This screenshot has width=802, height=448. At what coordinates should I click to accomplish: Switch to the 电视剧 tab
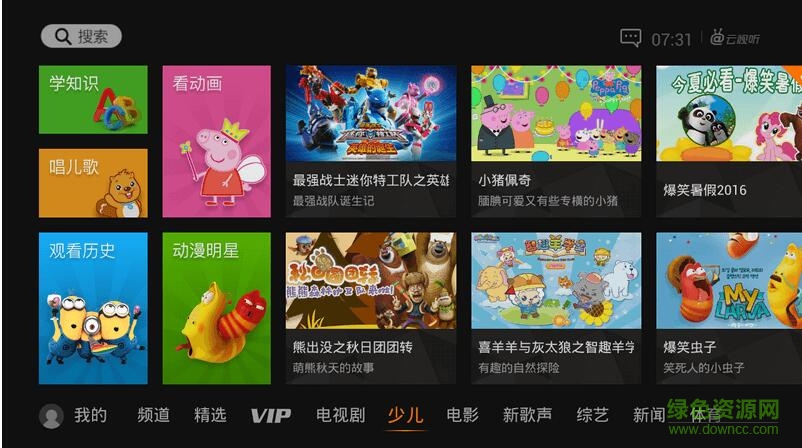click(340, 415)
